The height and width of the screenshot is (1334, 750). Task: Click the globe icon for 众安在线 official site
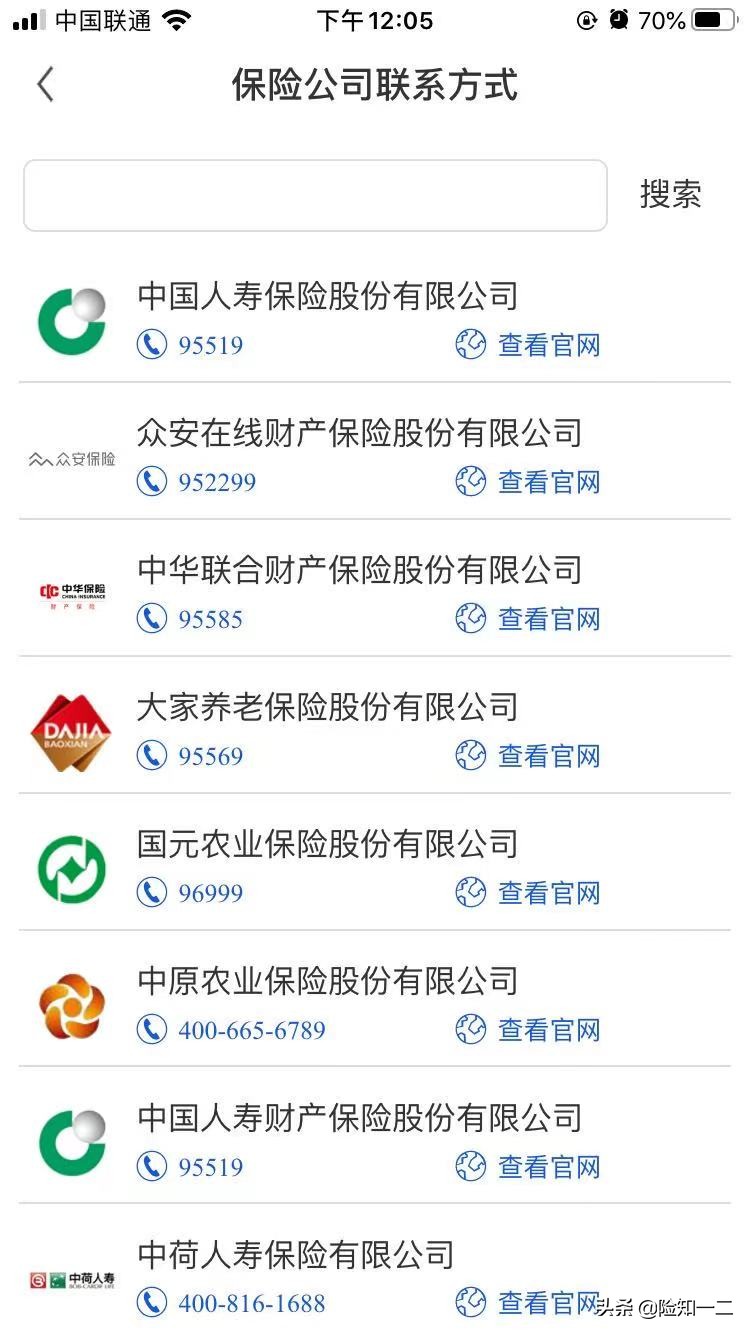(x=469, y=481)
